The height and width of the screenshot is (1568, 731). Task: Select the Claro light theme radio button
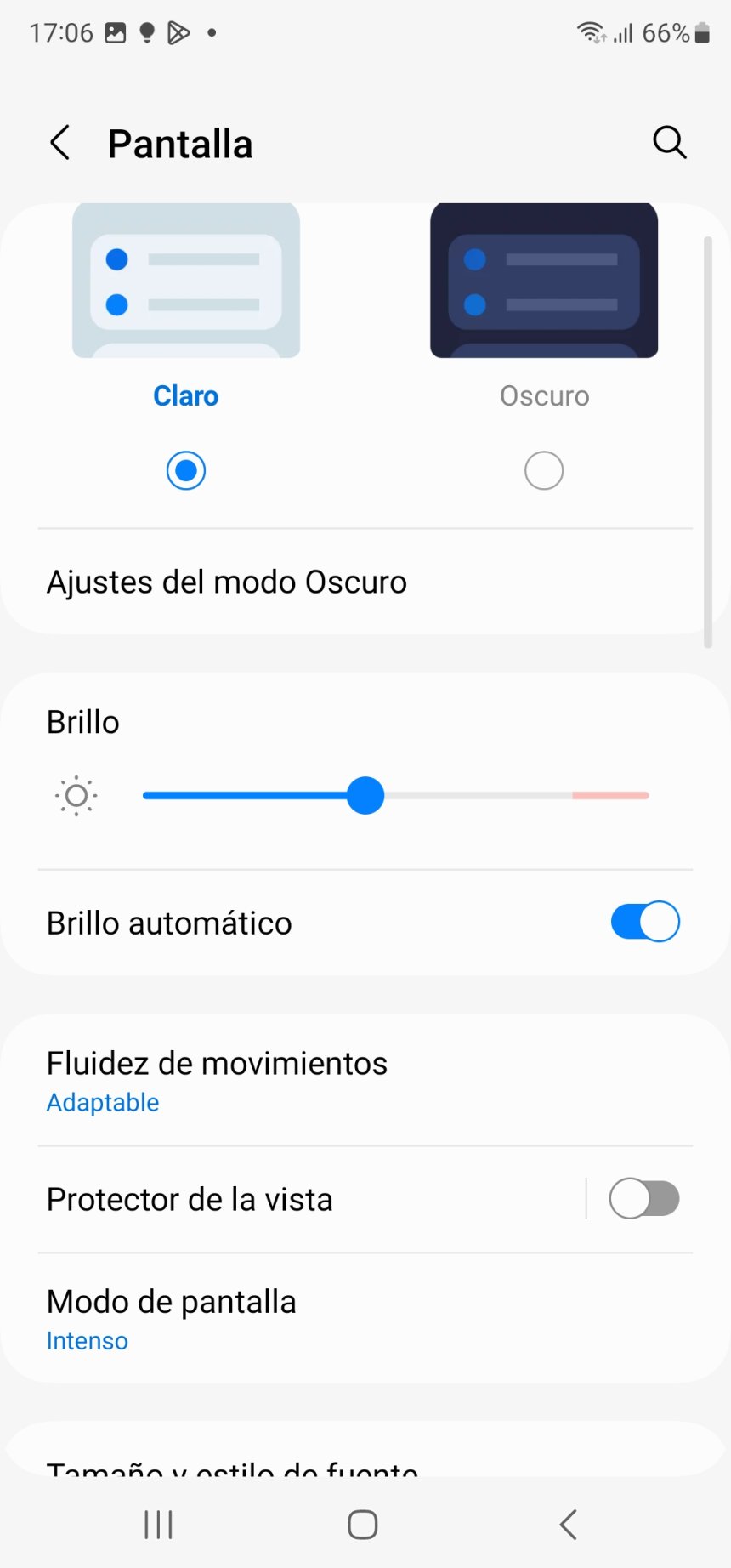tap(186, 470)
